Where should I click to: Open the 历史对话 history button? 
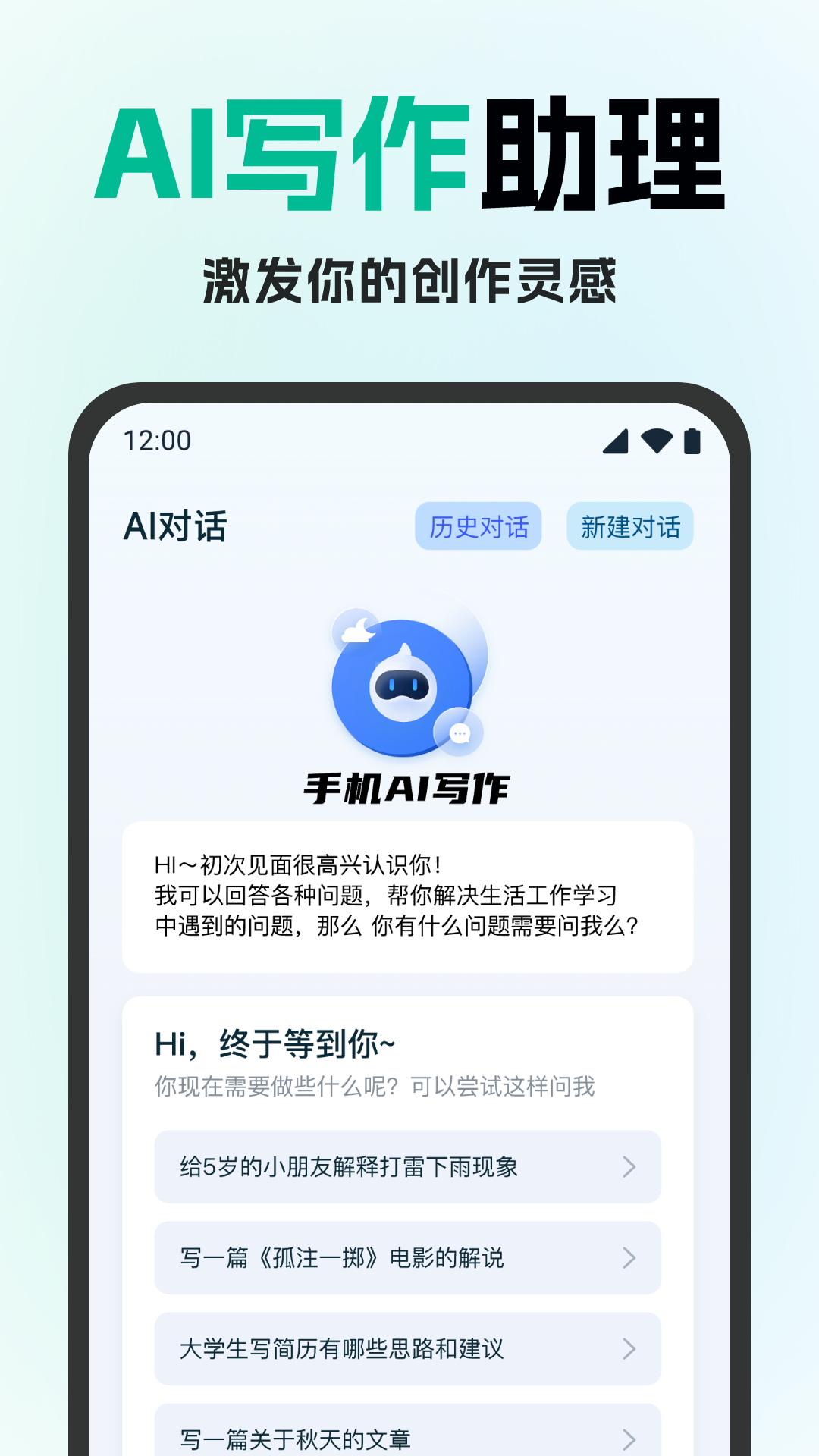click(479, 525)
